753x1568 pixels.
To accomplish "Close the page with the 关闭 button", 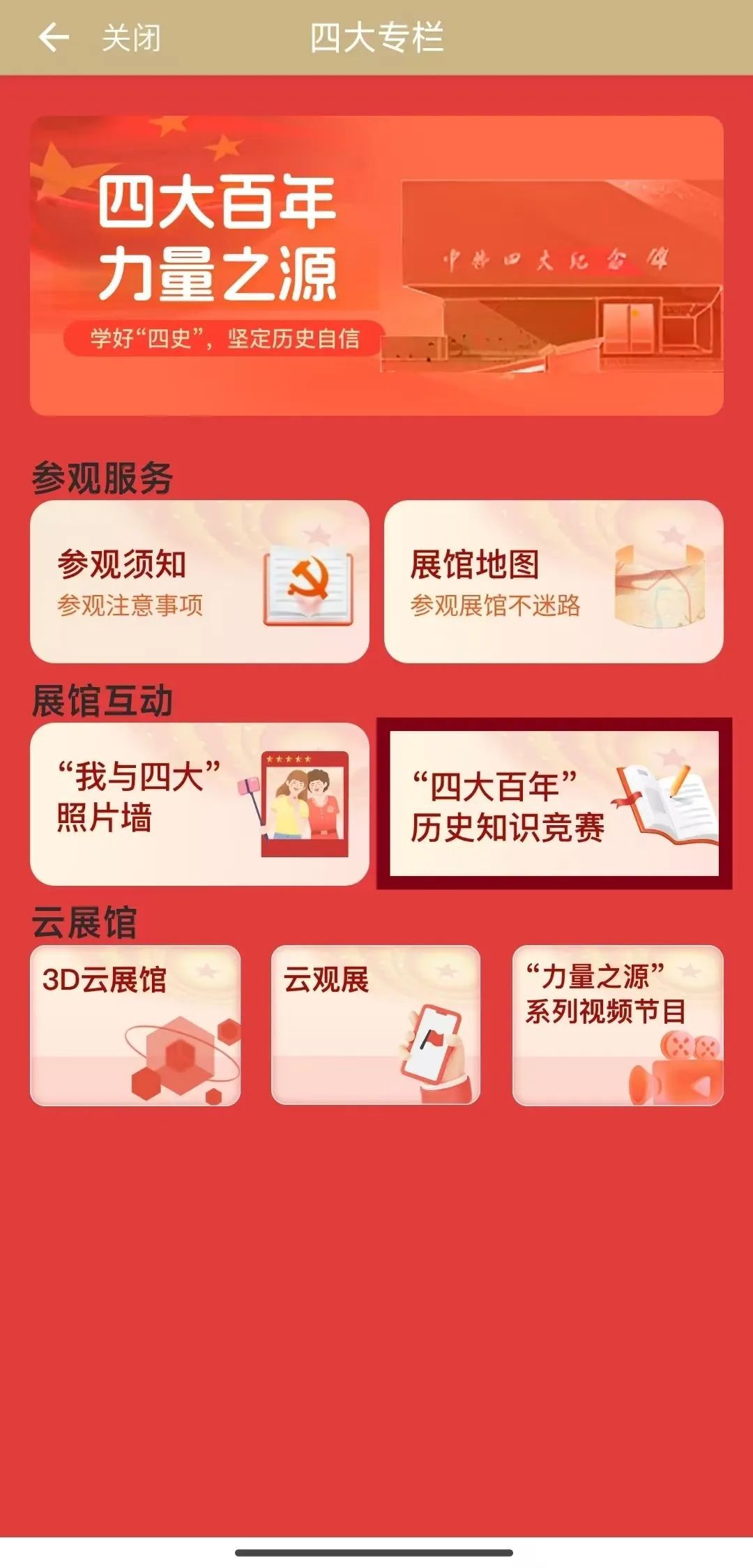I will point(131,38).
